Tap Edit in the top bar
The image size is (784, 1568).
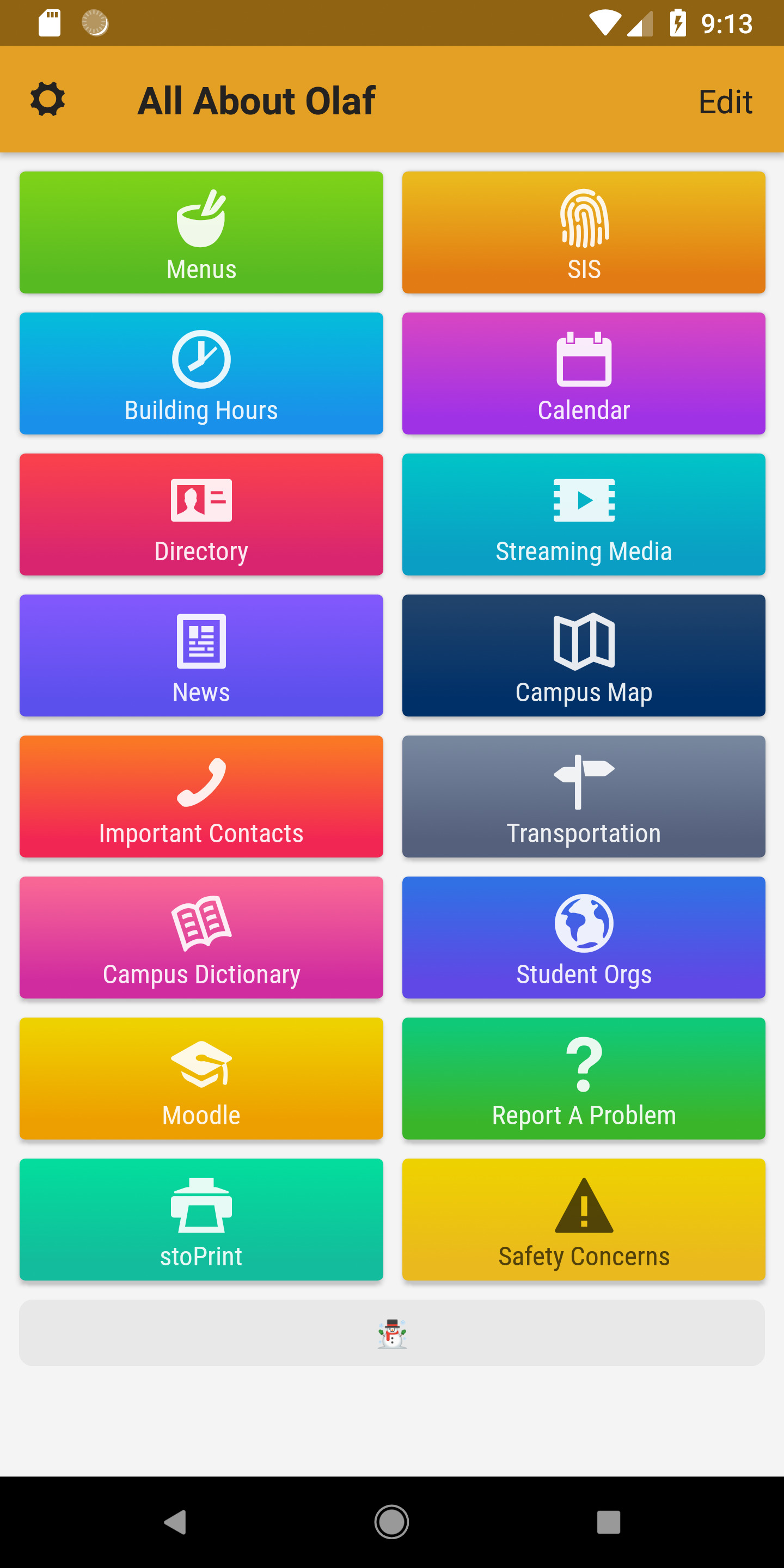pos(725,102)
